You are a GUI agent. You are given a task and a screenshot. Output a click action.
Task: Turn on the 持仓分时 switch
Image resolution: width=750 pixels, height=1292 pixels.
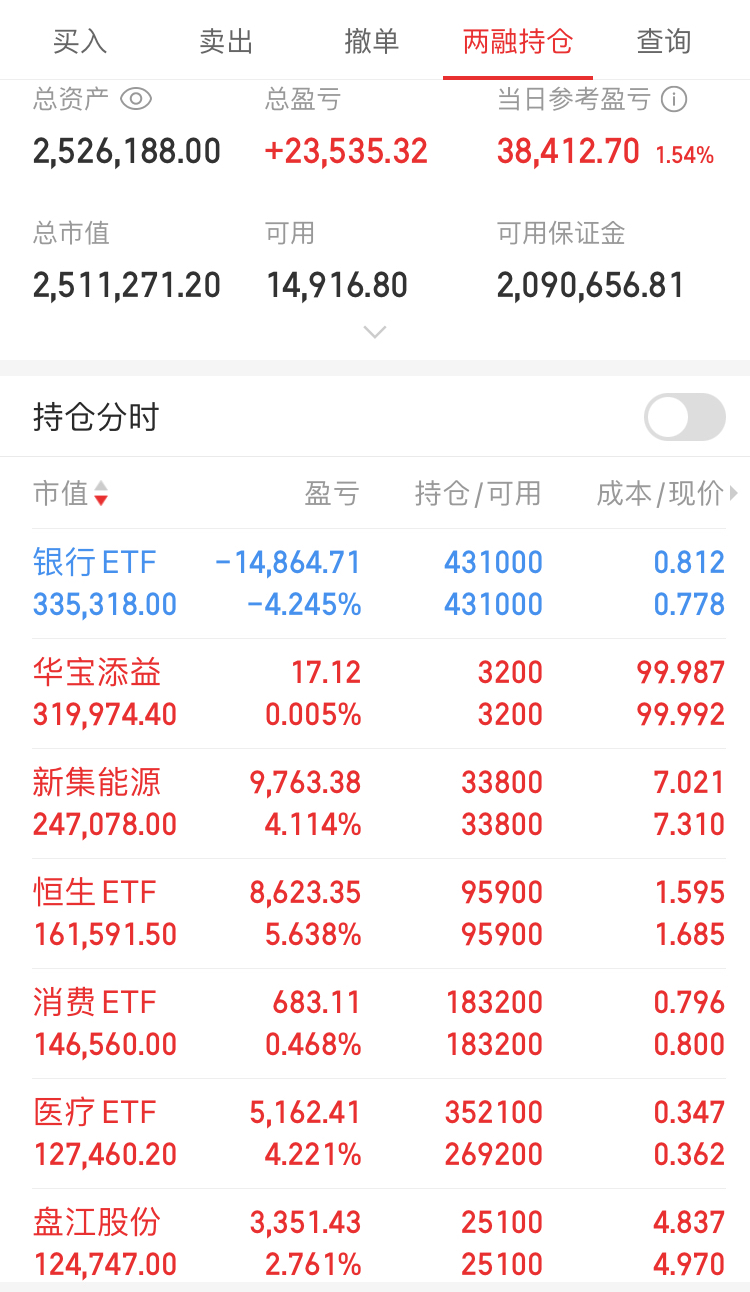pyautogui.click(x=685, y=417)
